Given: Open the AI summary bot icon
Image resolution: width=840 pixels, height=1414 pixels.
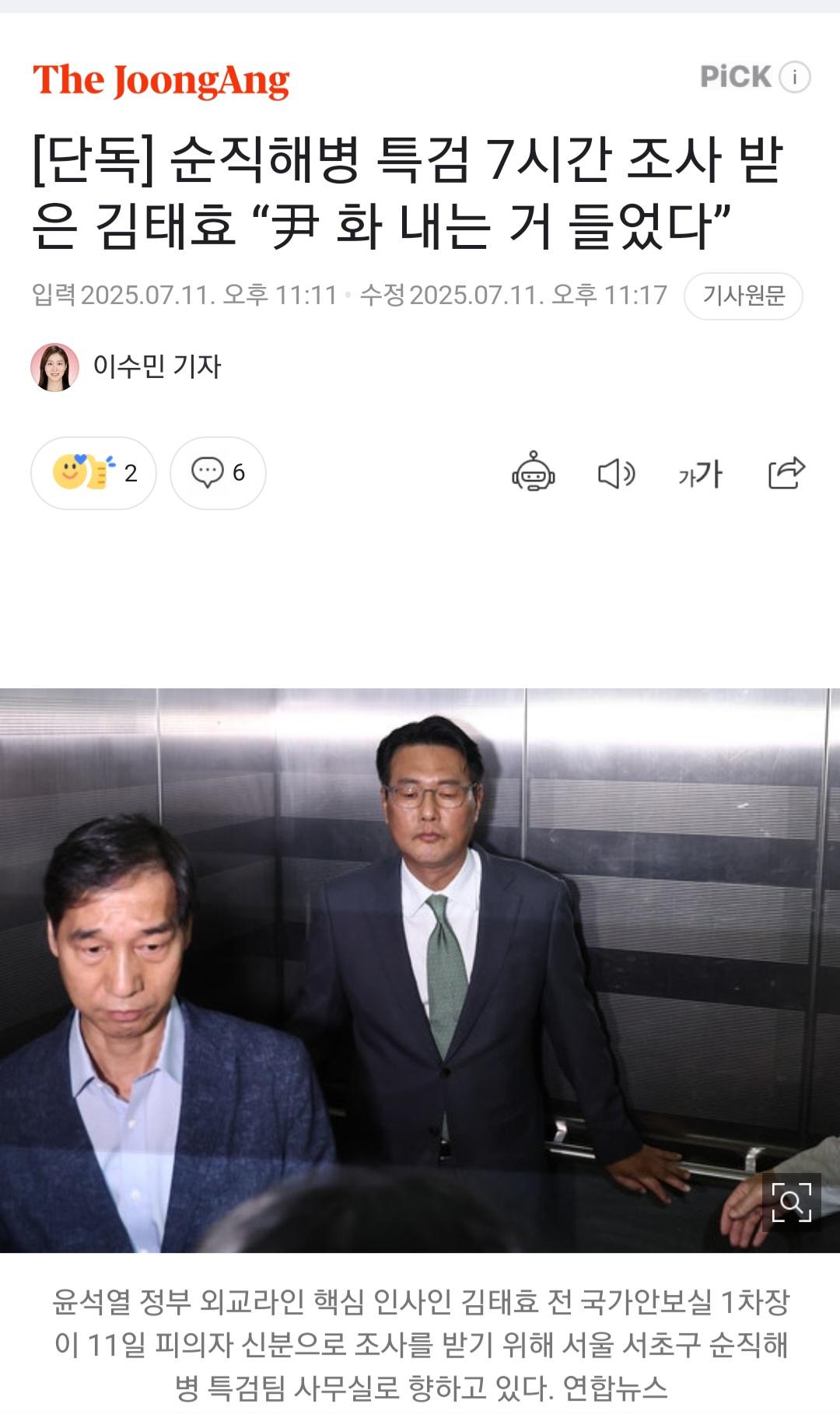Looking at the screenshot, I should pos(533,473).
